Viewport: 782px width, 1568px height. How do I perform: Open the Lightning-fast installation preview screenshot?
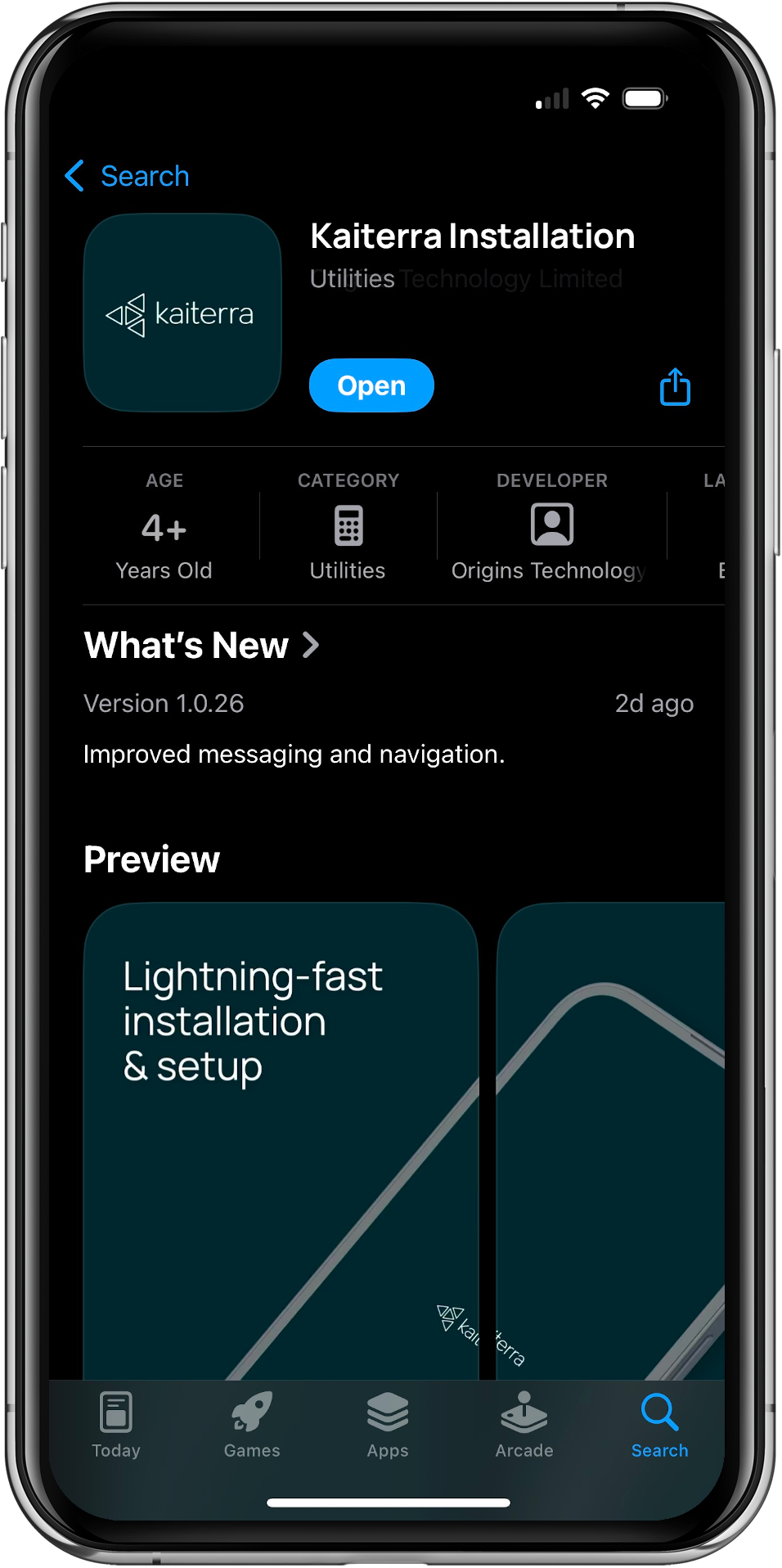[x=281, y=1138]
